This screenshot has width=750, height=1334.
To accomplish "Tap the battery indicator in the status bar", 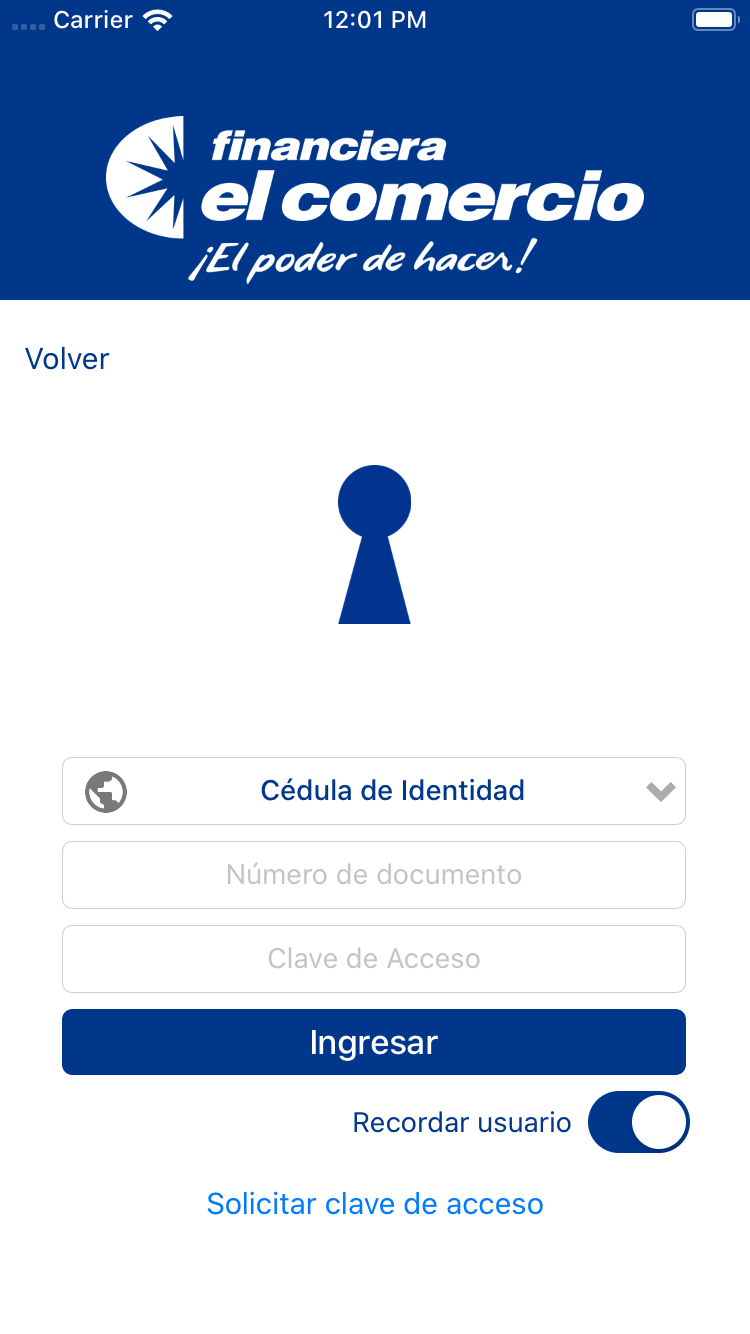I will (714, 18).
